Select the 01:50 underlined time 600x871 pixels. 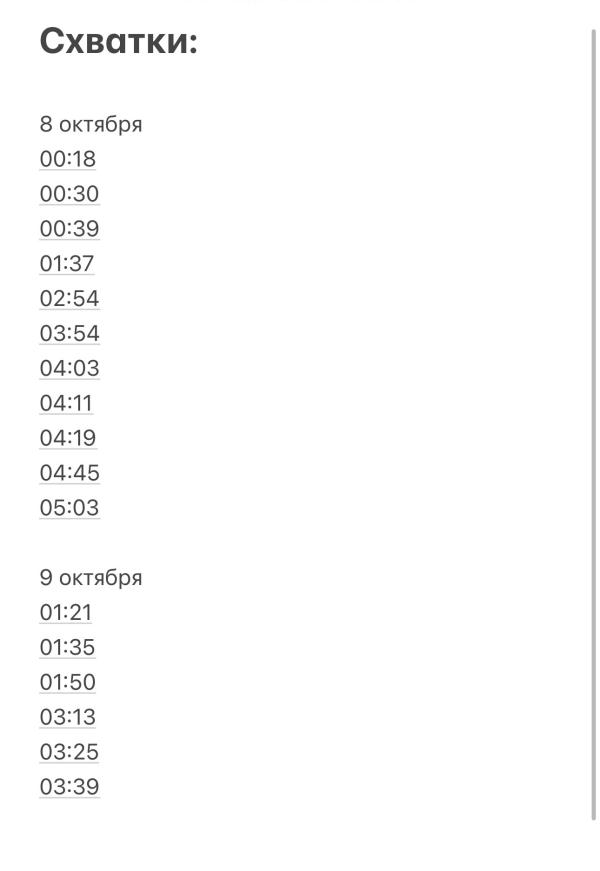coord(67,682)
